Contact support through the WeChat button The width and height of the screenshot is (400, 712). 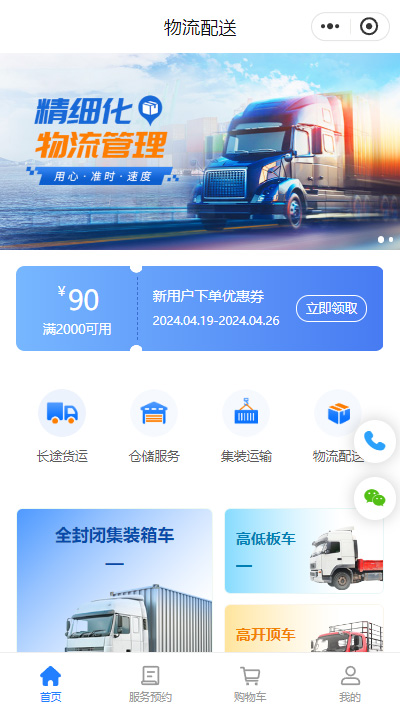click(375, 498)
